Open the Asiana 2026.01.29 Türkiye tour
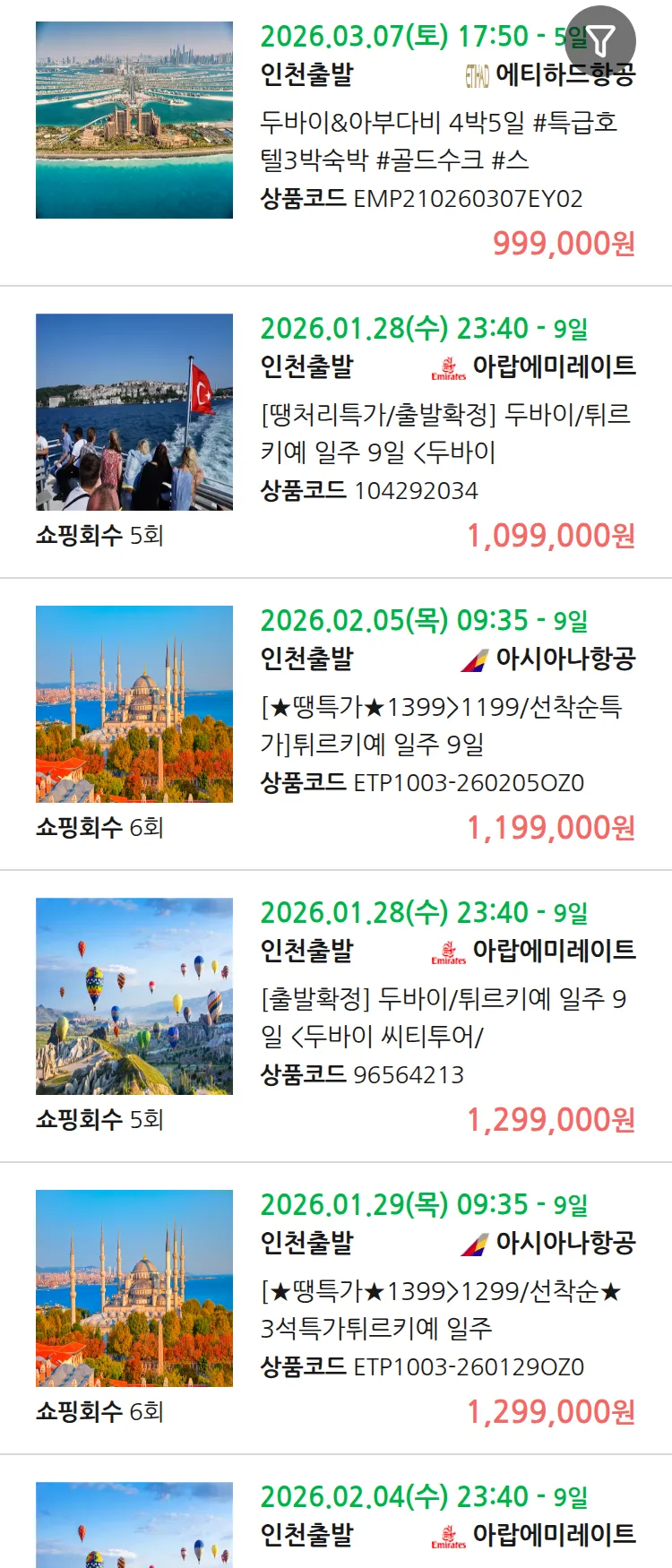 click(440, 1309)
